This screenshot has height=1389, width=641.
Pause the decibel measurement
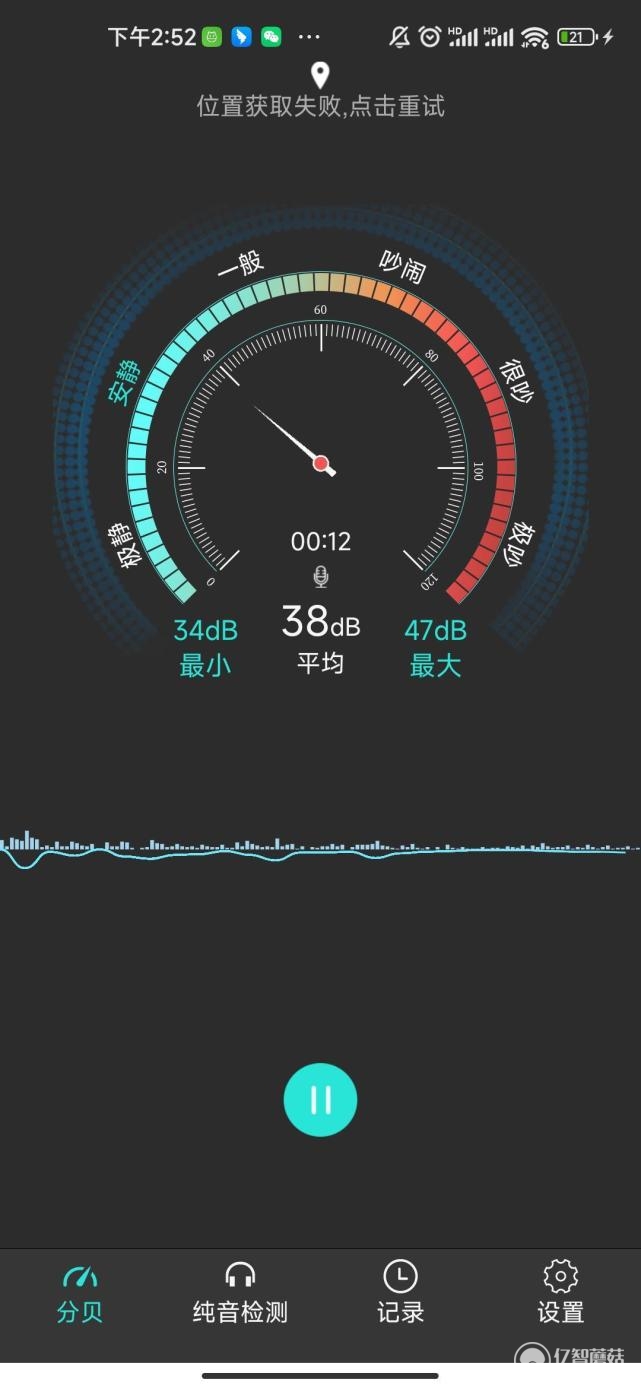320,1100
